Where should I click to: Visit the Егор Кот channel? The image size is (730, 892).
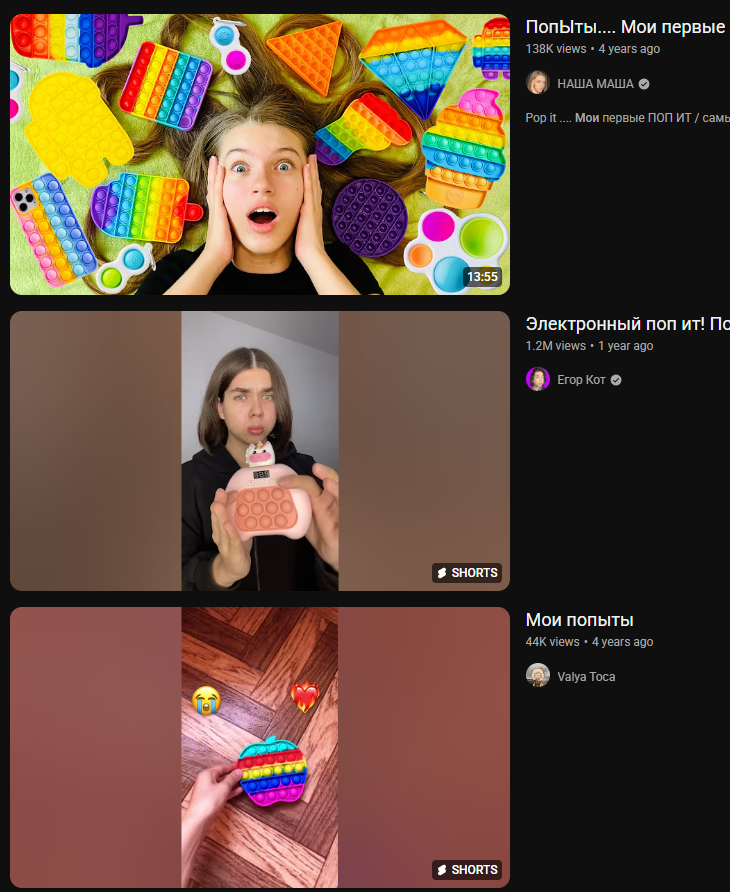(x=580, y=380)
